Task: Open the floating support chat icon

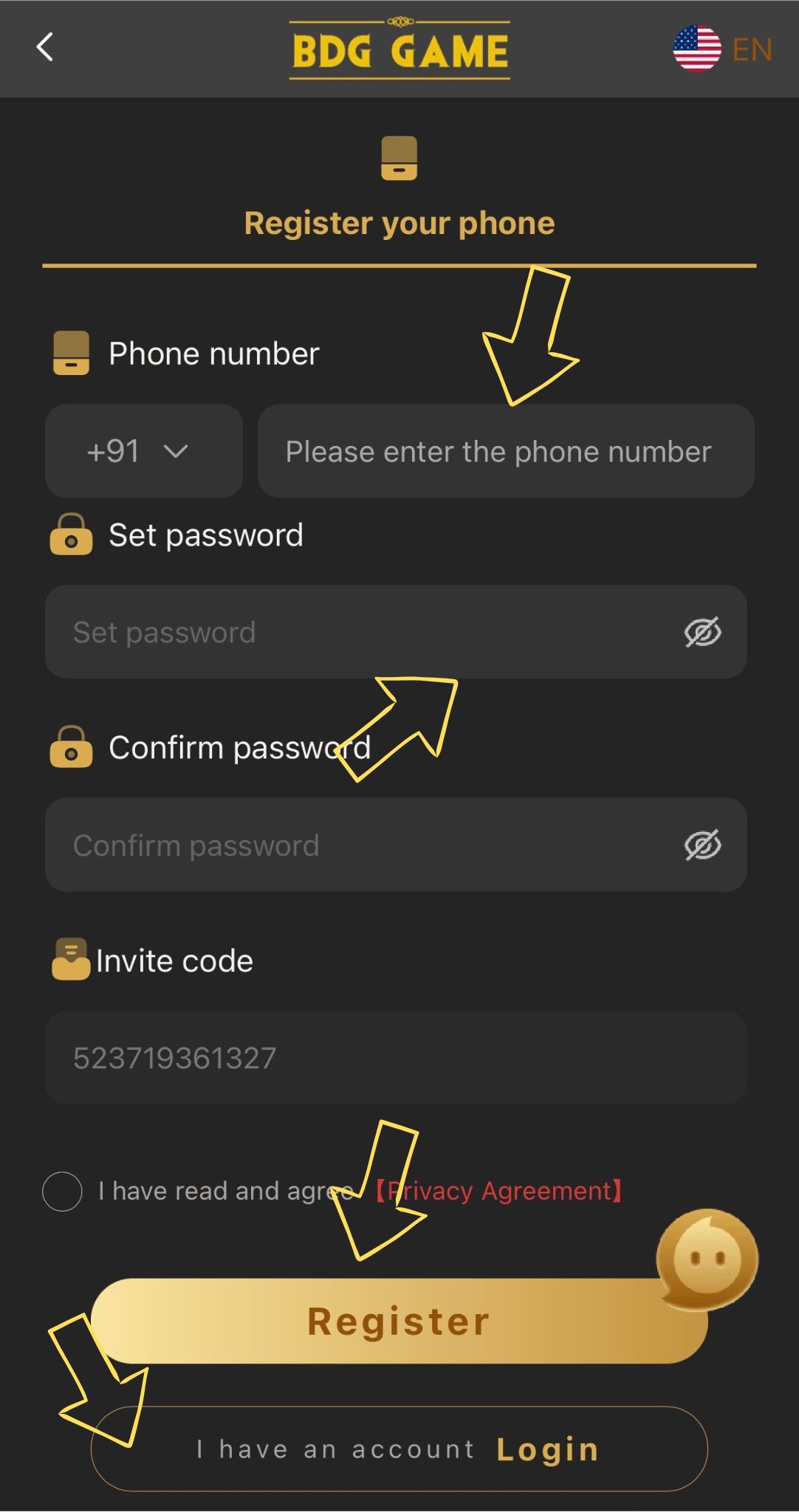Action: pyautogui.click(x=707, y=1259)
